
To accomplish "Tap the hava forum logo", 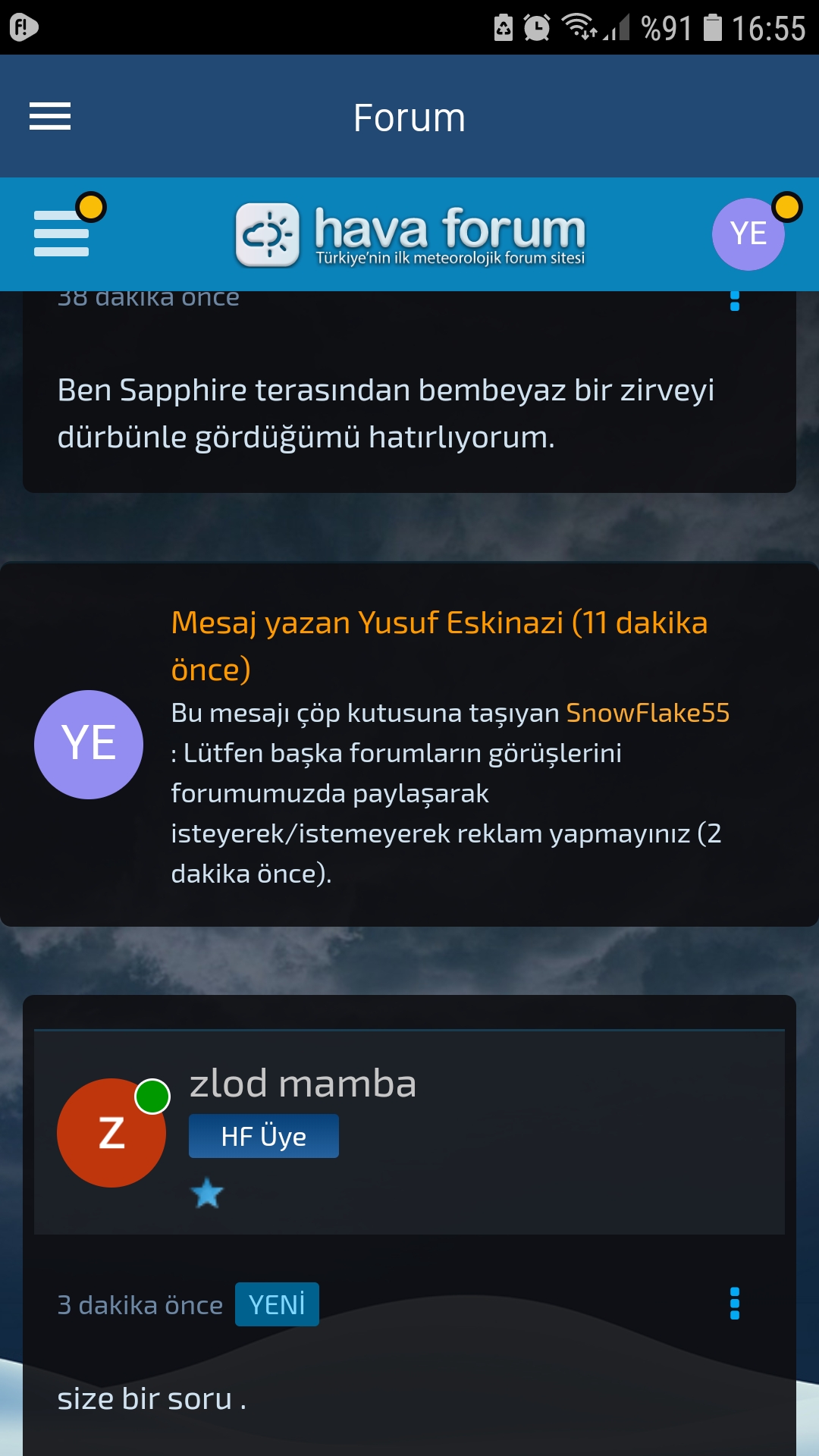I will click(410, 235).
